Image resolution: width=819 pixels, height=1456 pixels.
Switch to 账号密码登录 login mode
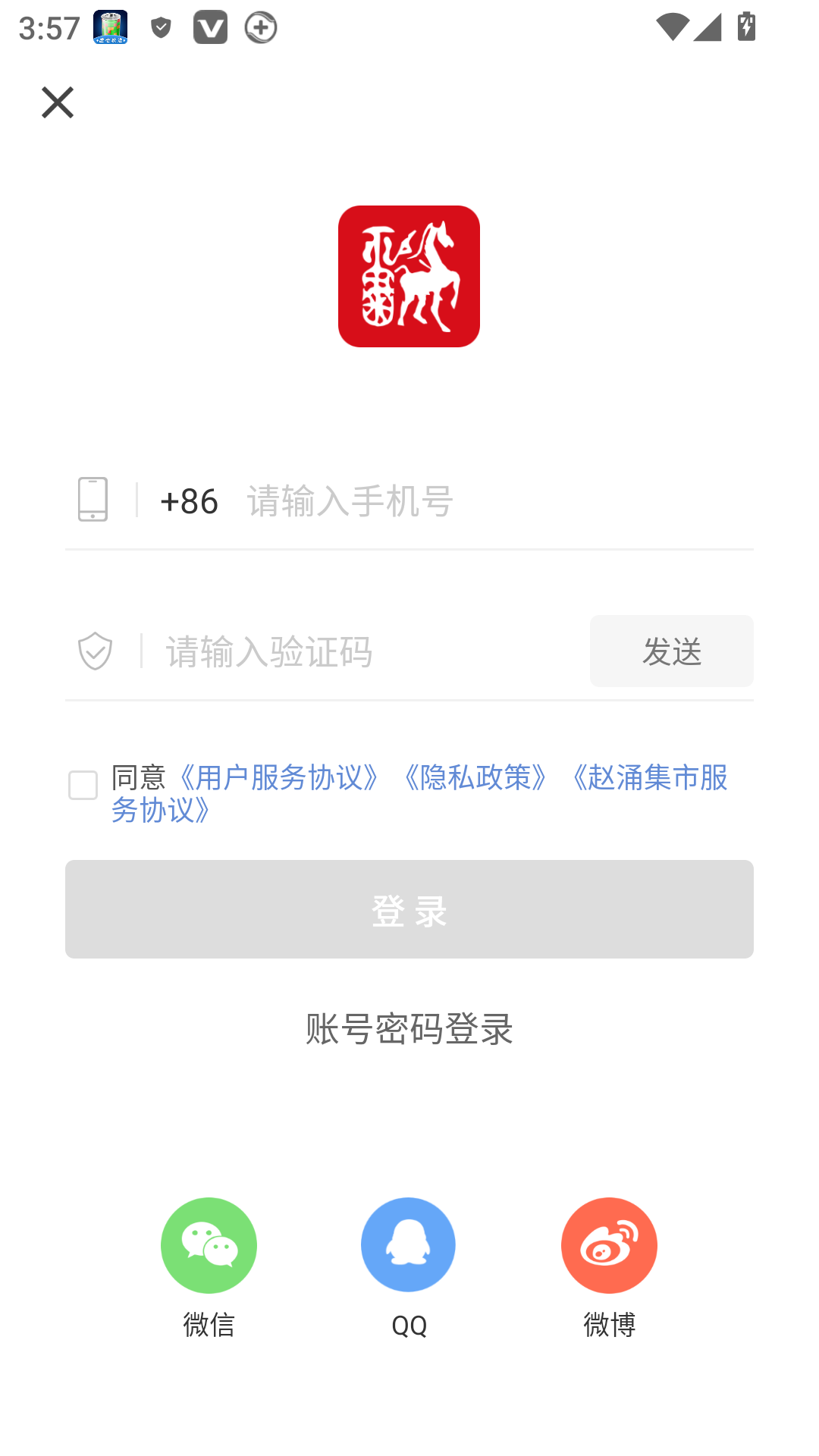point(409,1029)
